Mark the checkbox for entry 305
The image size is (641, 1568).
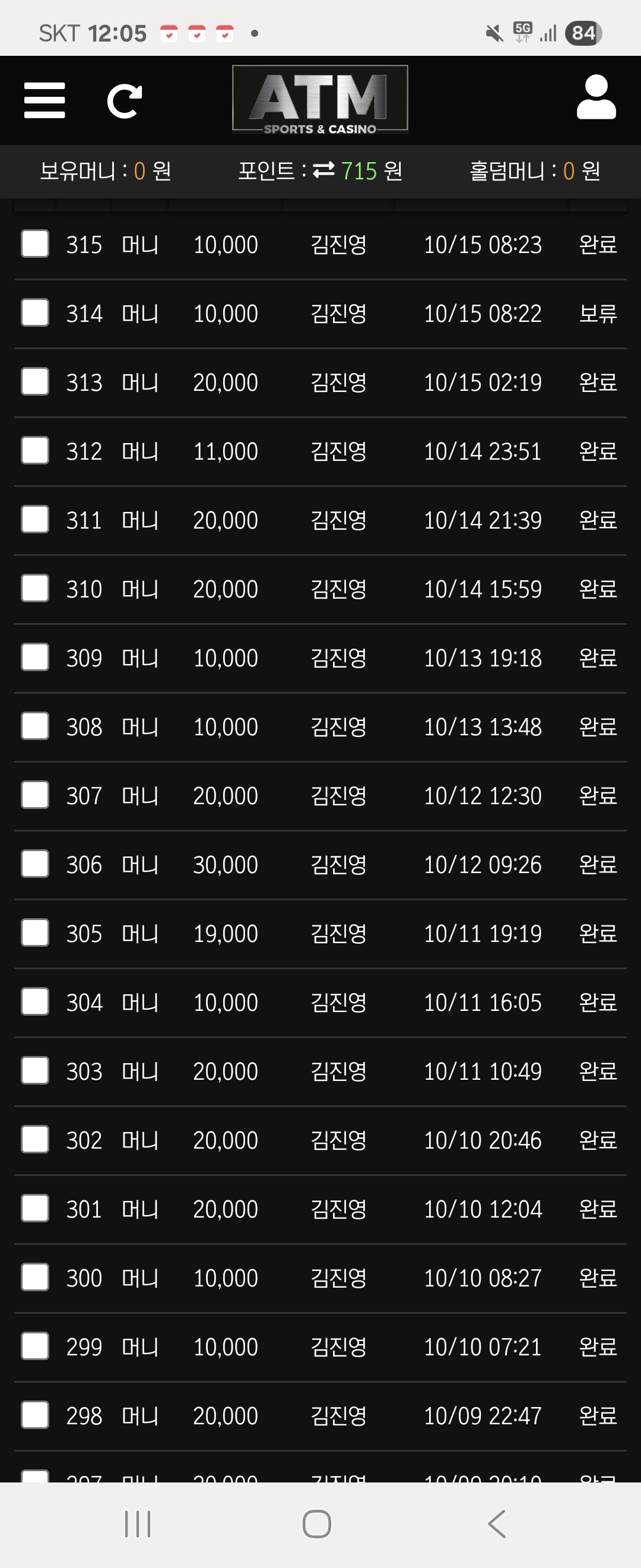[x=35, y=932]
